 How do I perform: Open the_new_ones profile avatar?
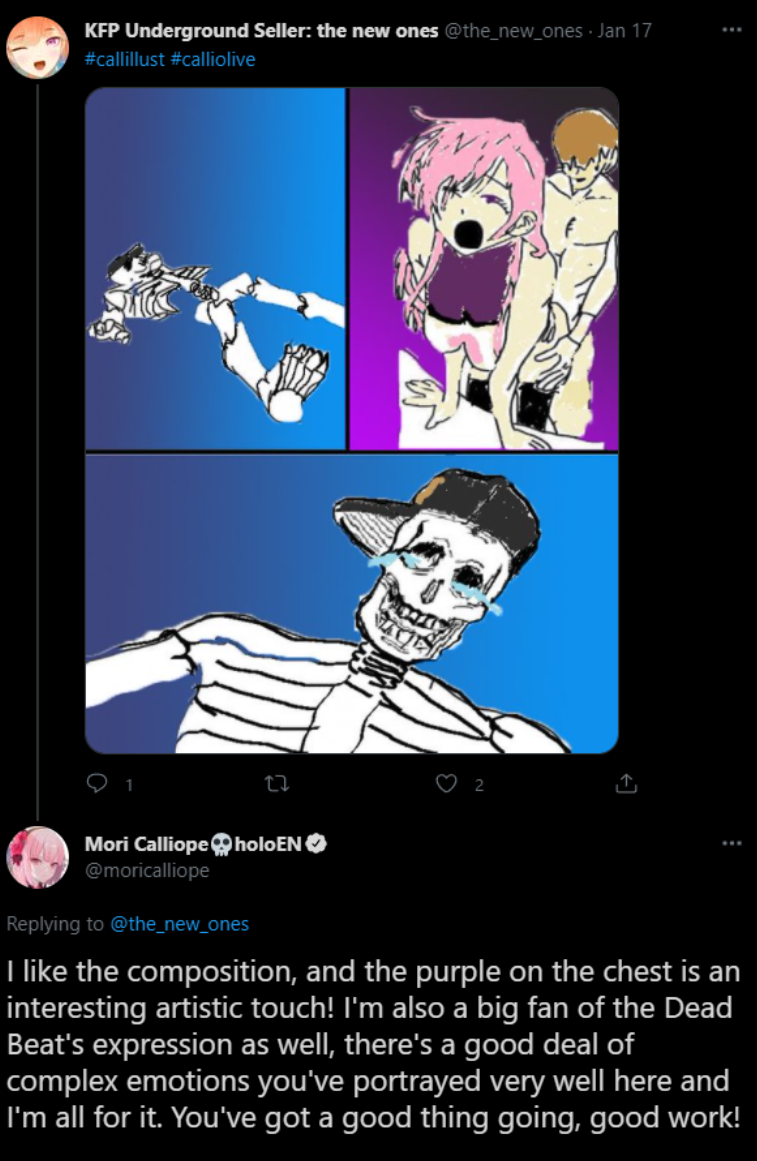point(38,47)
